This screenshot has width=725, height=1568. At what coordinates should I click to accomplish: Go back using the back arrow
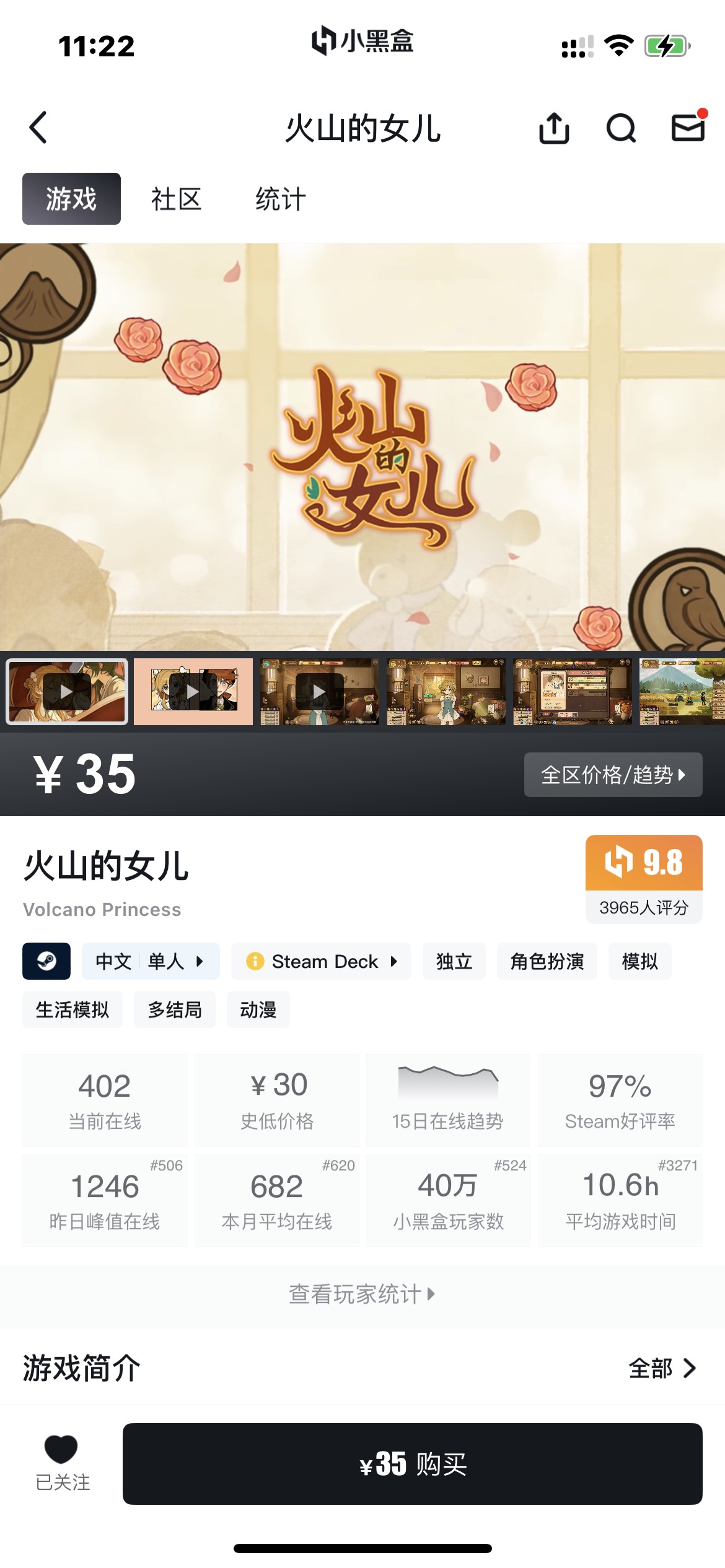pos(38,128)
